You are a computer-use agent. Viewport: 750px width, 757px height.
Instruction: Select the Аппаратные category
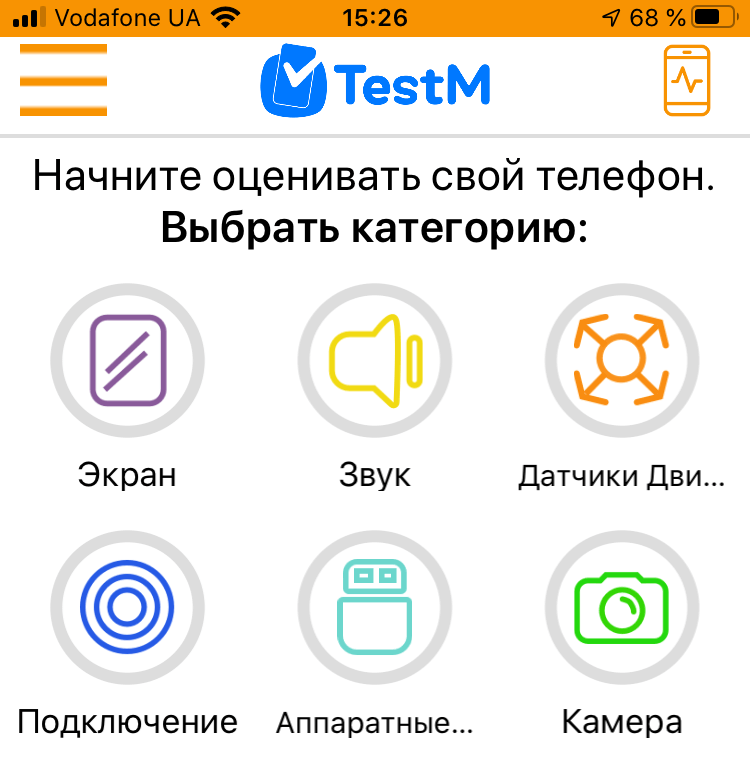tap(375, 607)
